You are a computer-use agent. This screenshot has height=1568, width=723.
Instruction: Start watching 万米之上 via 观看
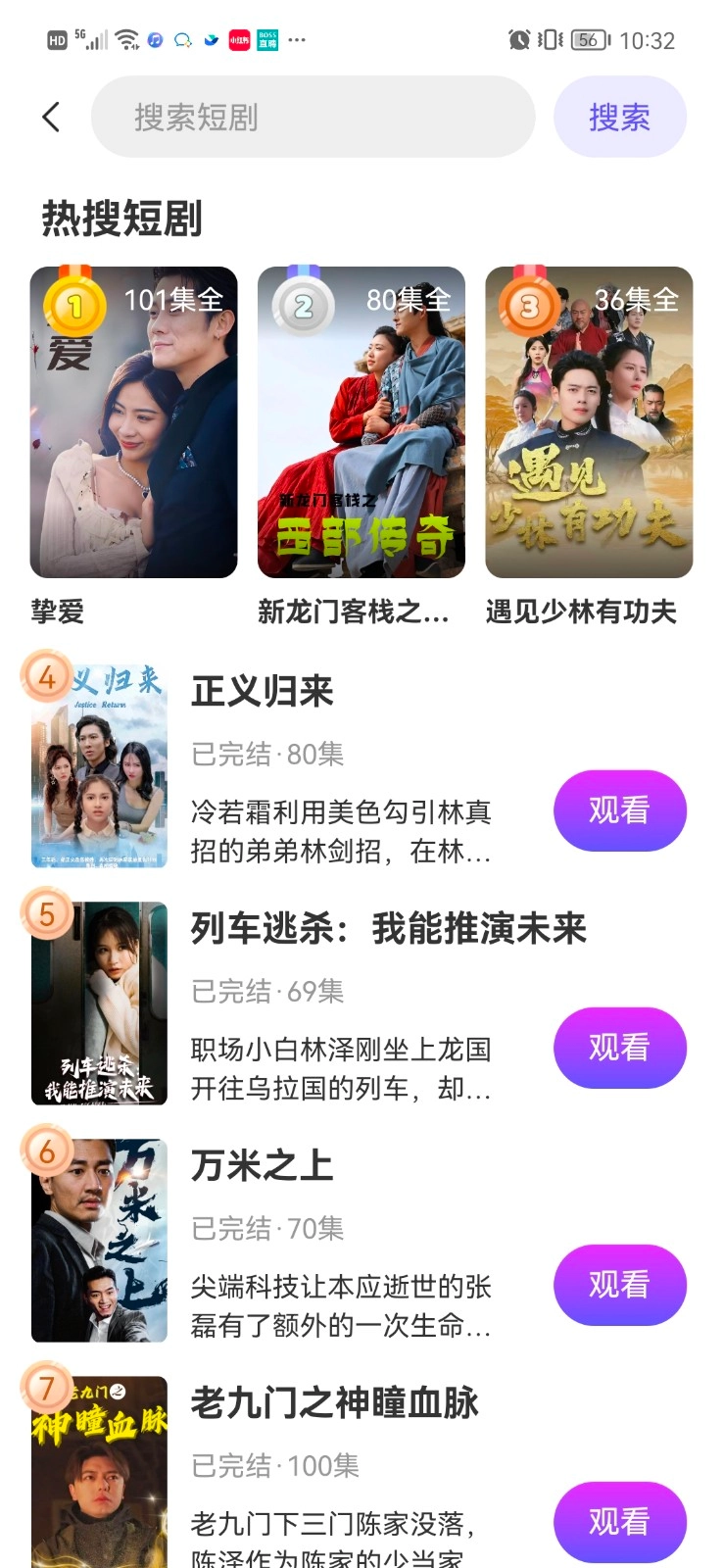619,1285
